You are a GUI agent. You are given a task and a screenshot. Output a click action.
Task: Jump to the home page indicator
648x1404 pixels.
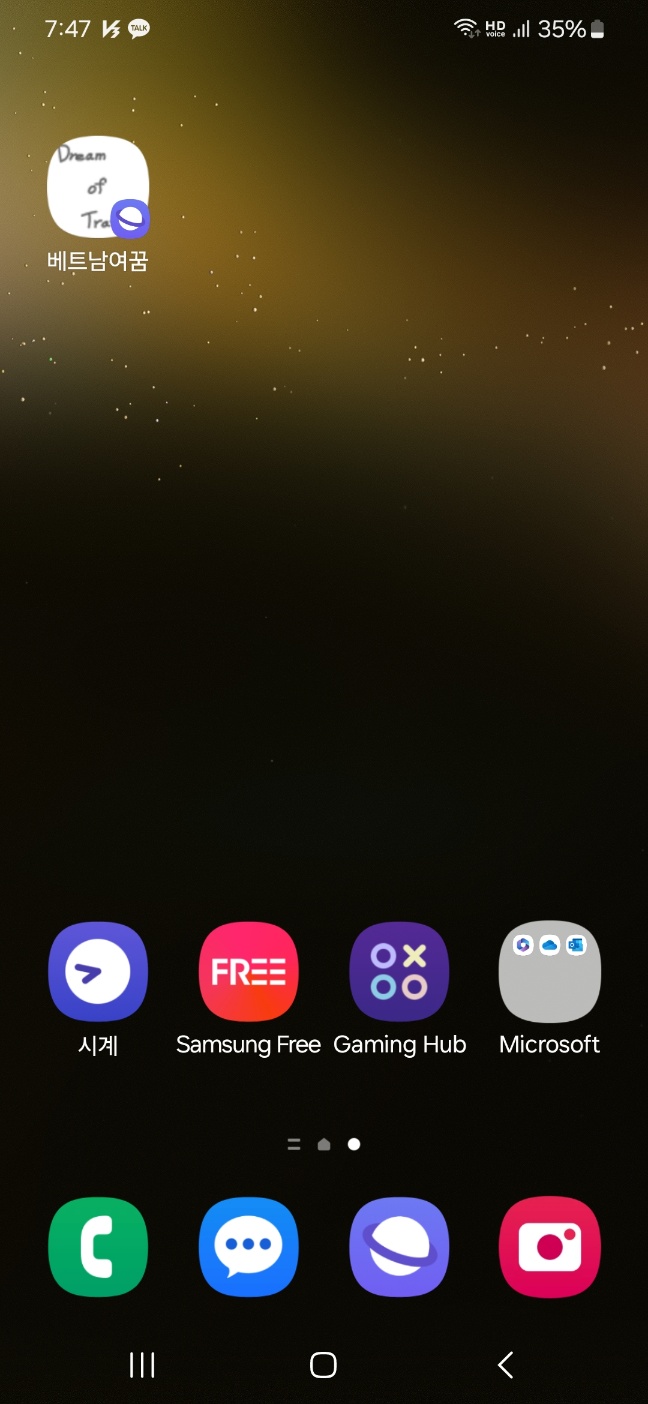pos(324,1145)
